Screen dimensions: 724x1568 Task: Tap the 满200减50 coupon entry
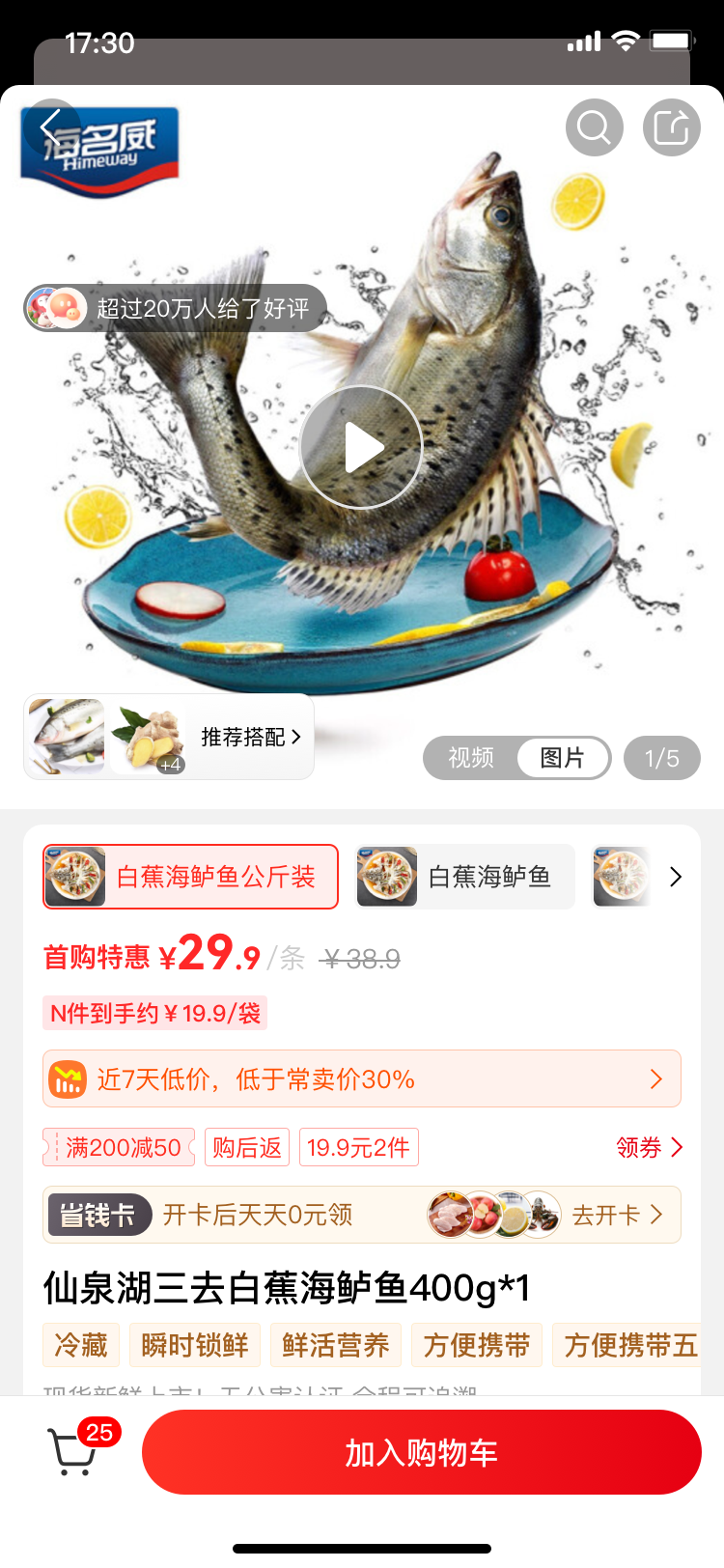click(x=118, y=1147)
